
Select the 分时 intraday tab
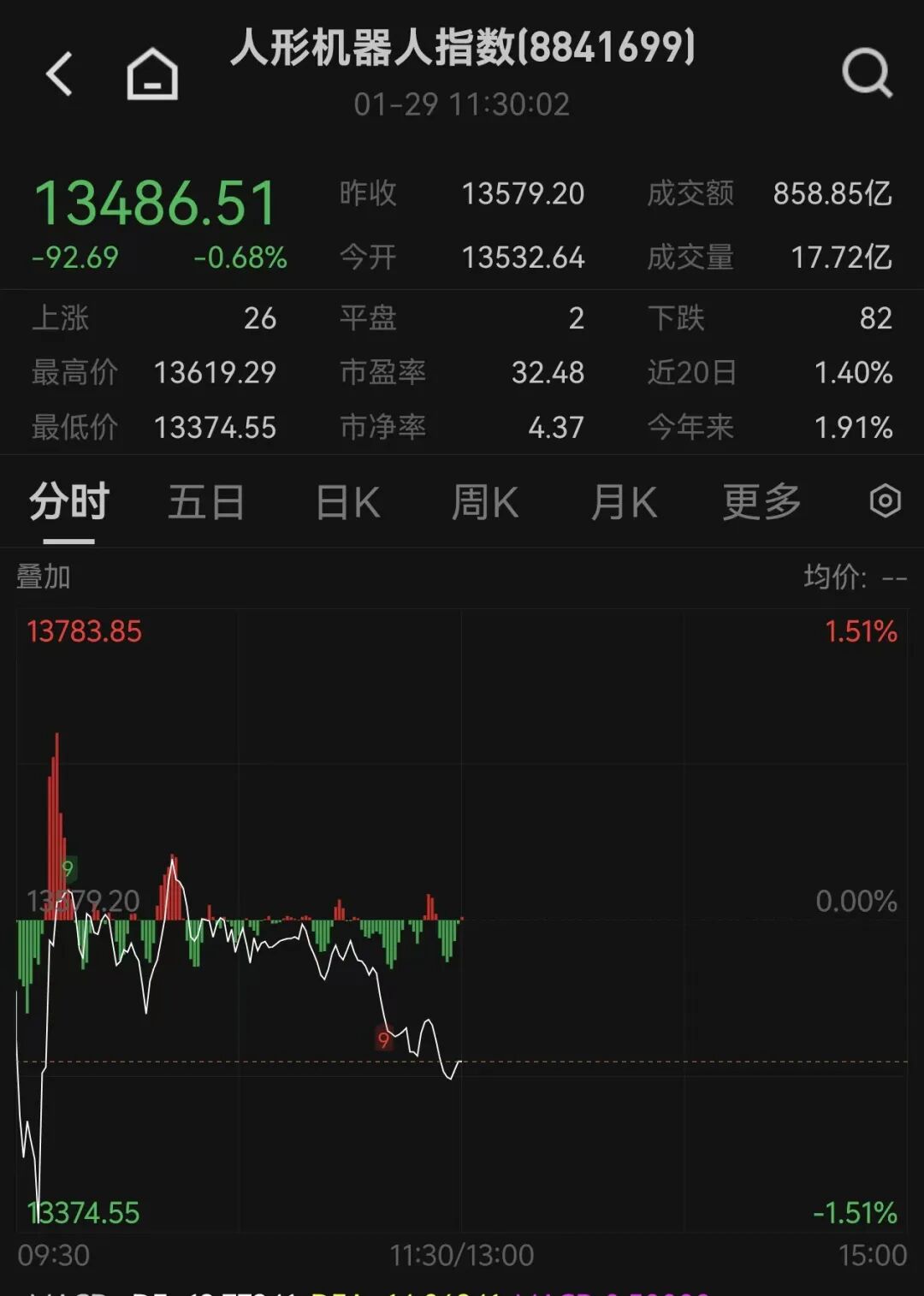(69, 502)
